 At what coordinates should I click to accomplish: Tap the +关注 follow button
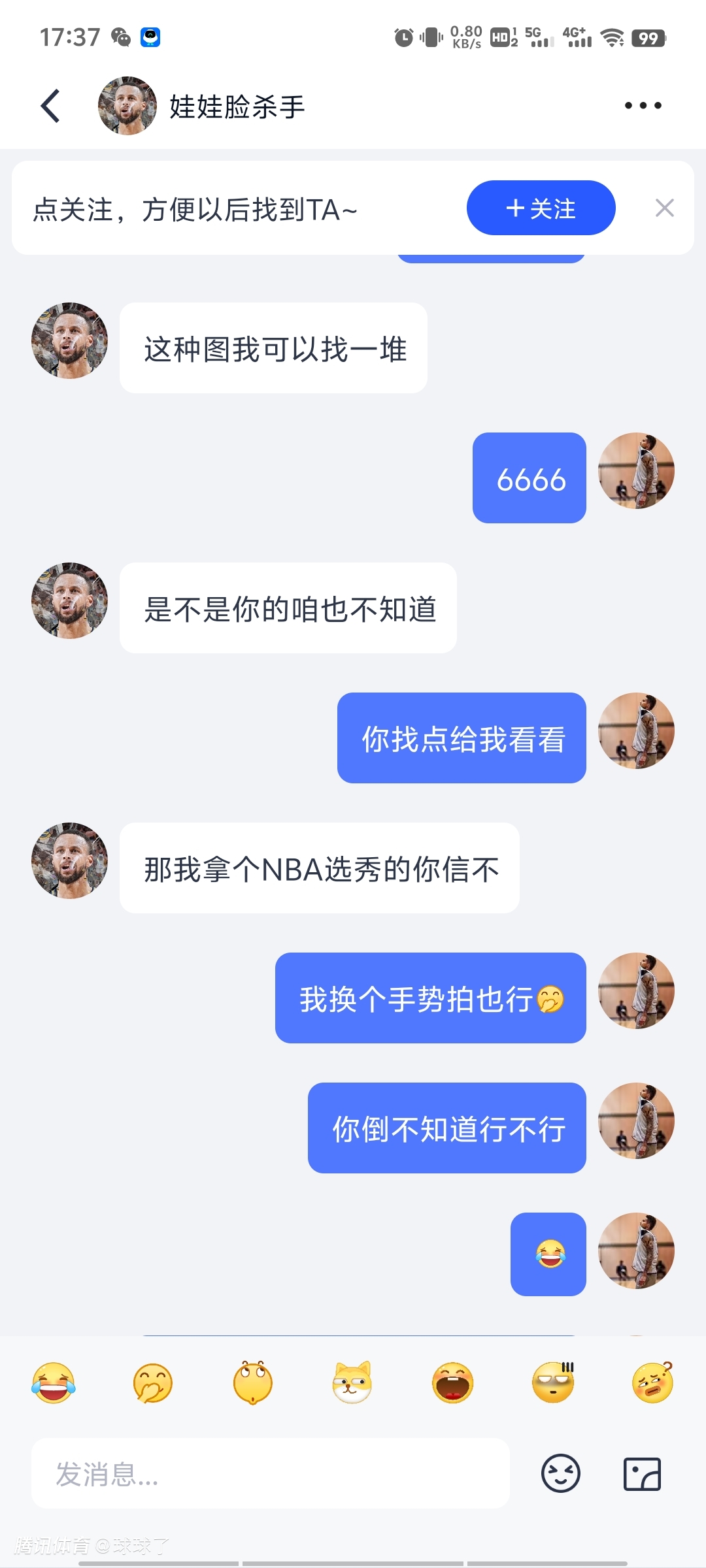(541, 208)
